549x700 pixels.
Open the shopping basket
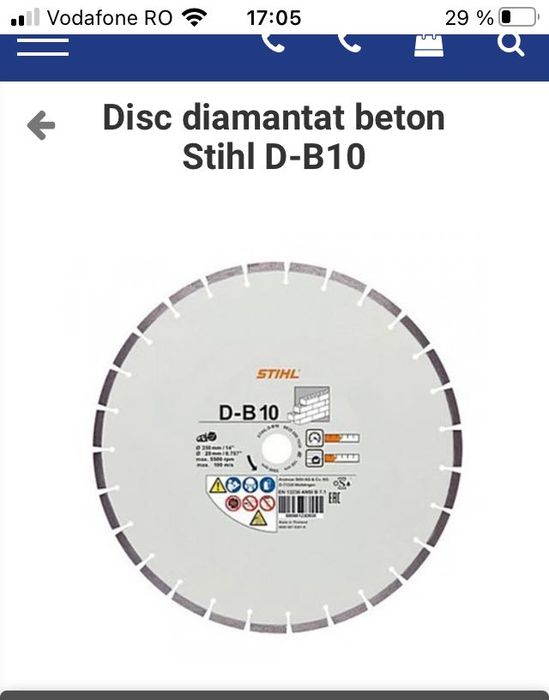(x=429, y=46)
